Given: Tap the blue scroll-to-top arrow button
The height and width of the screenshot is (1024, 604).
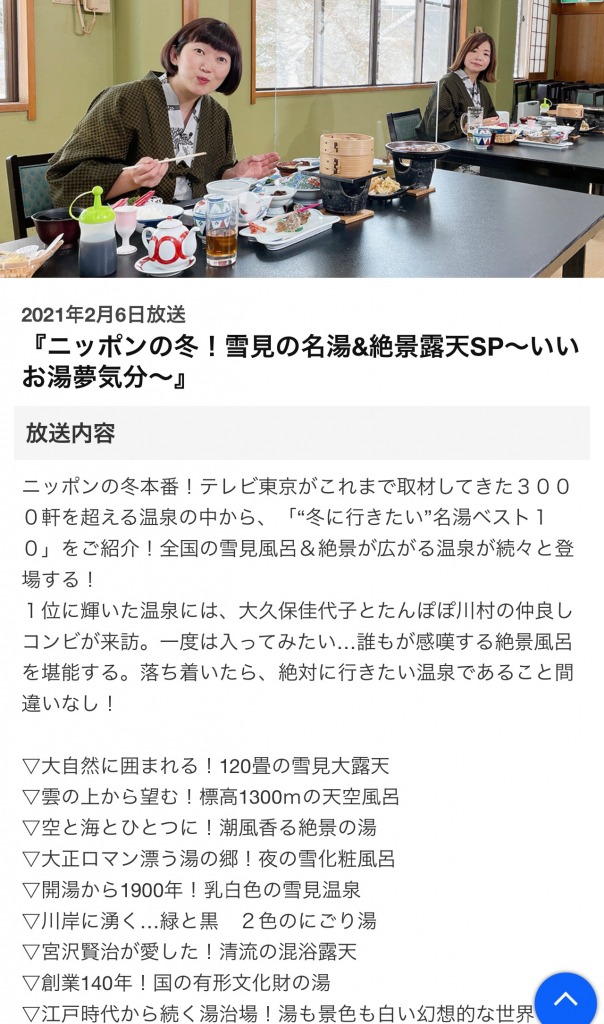Looking at the screenshot, I should (x=566, y=997).
